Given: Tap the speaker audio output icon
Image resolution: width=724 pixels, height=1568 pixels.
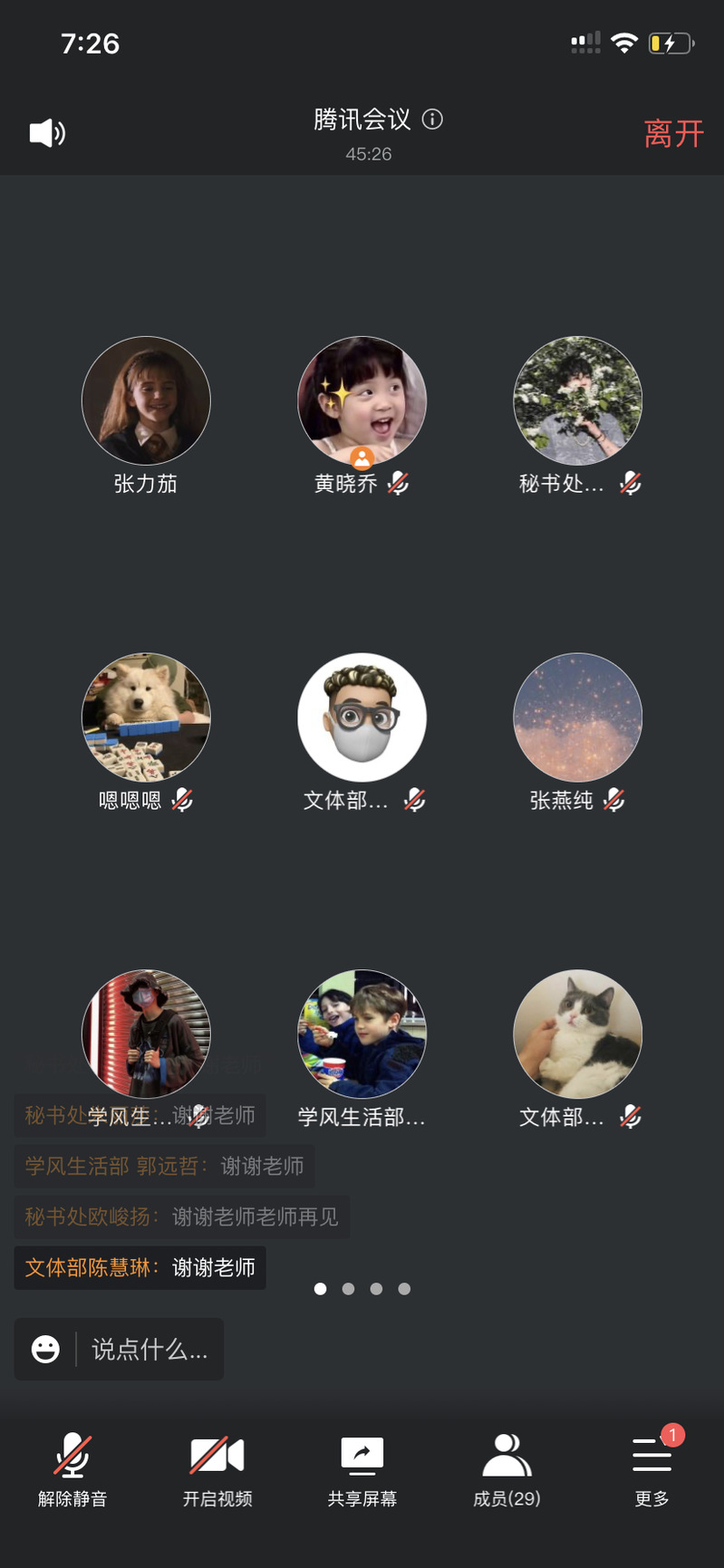Looking at the screenshot, I should [x=47, y=134].
